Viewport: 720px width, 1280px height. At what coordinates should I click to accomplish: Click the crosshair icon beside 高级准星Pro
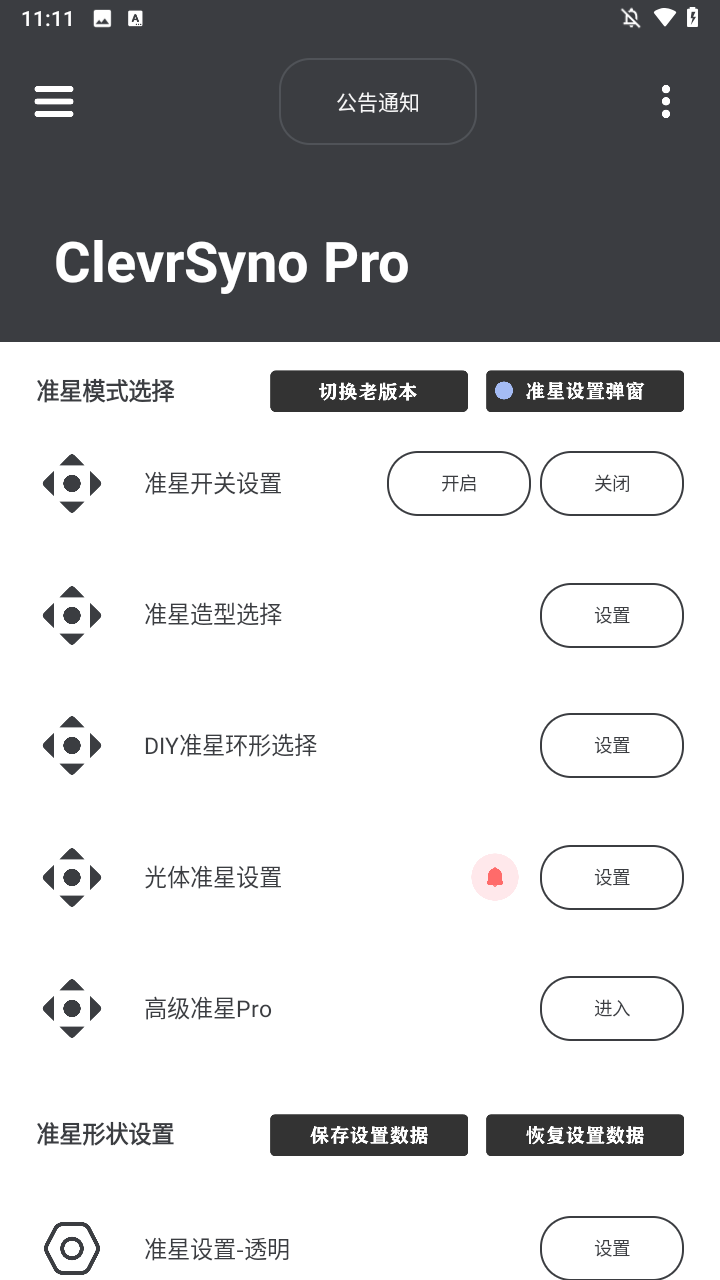pos(71,1008)
